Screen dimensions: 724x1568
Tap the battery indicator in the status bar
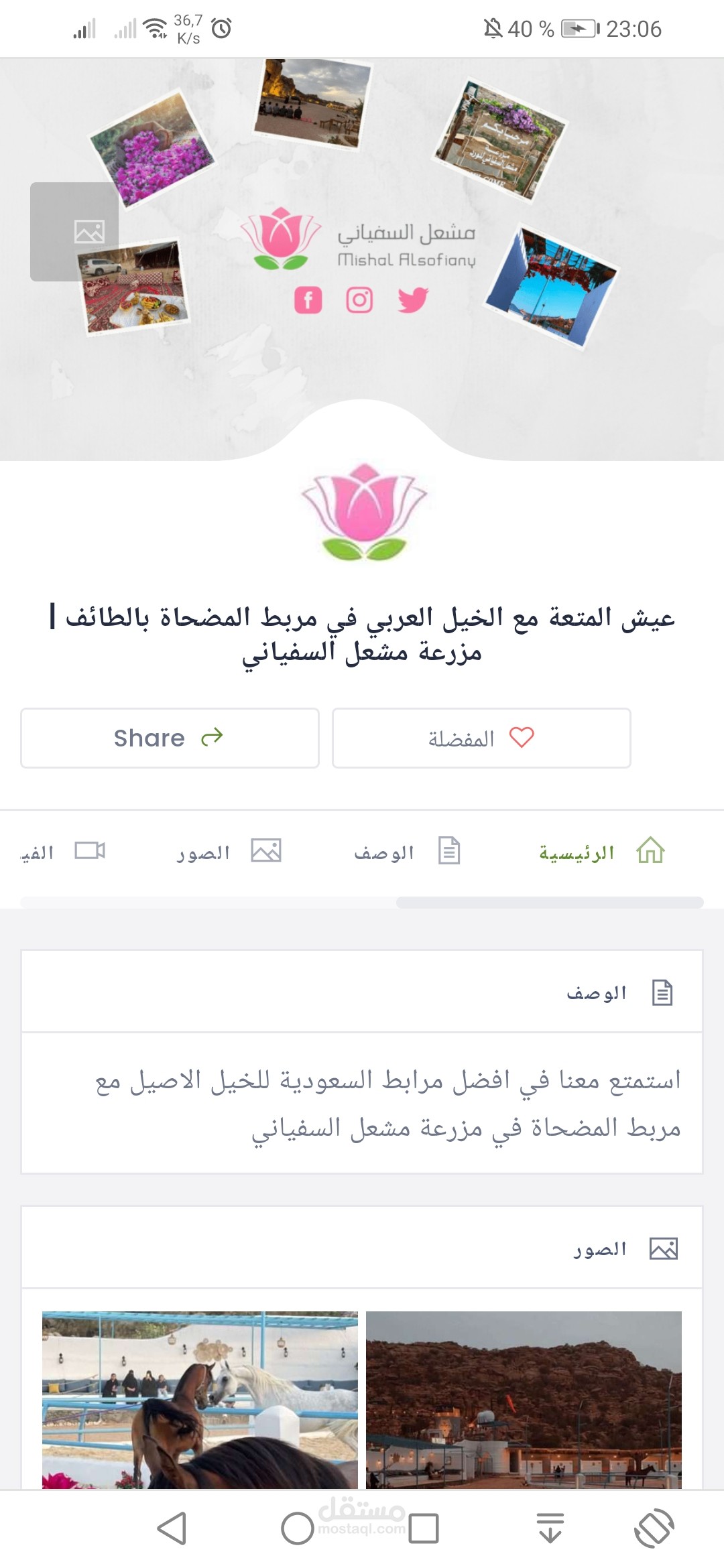pos(578,27)
